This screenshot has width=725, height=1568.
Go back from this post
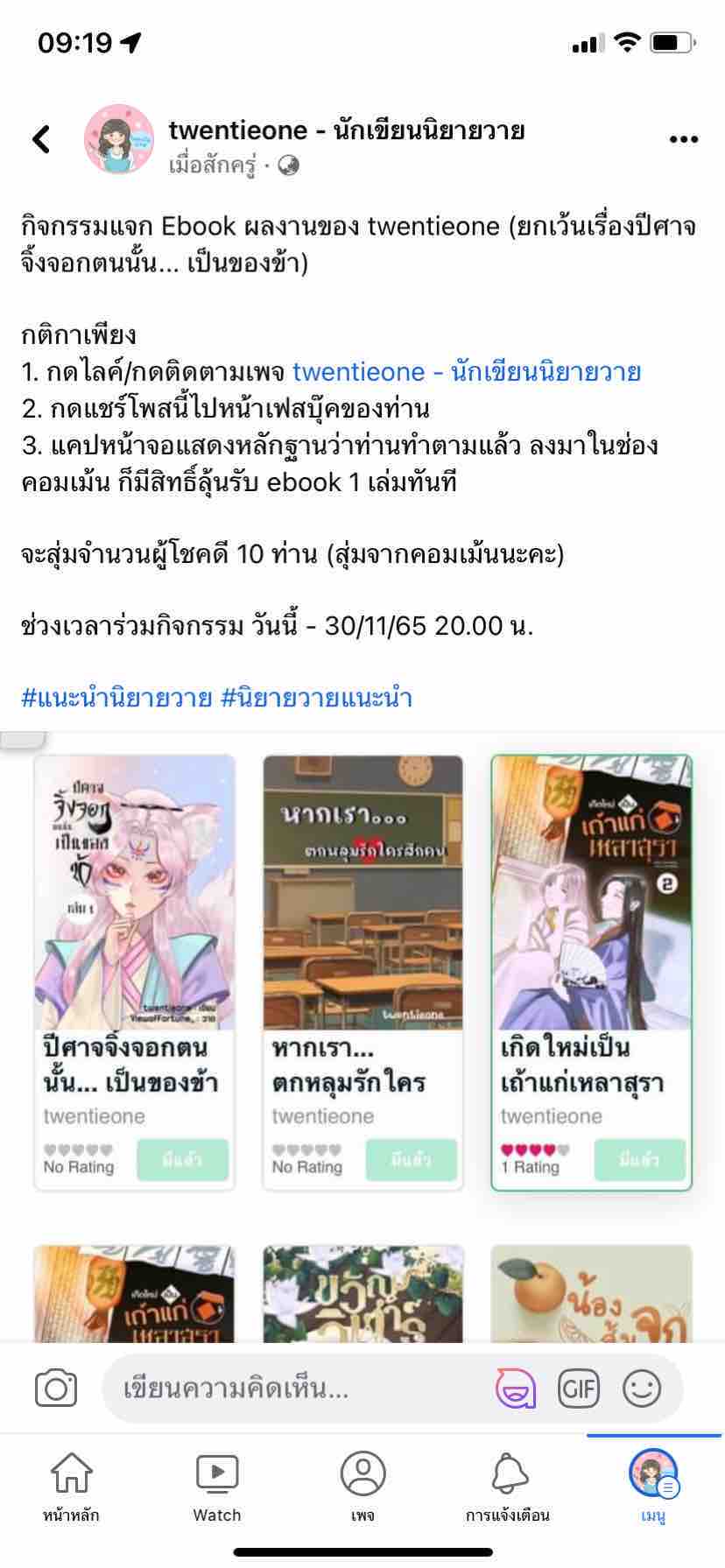pos(41,138)
